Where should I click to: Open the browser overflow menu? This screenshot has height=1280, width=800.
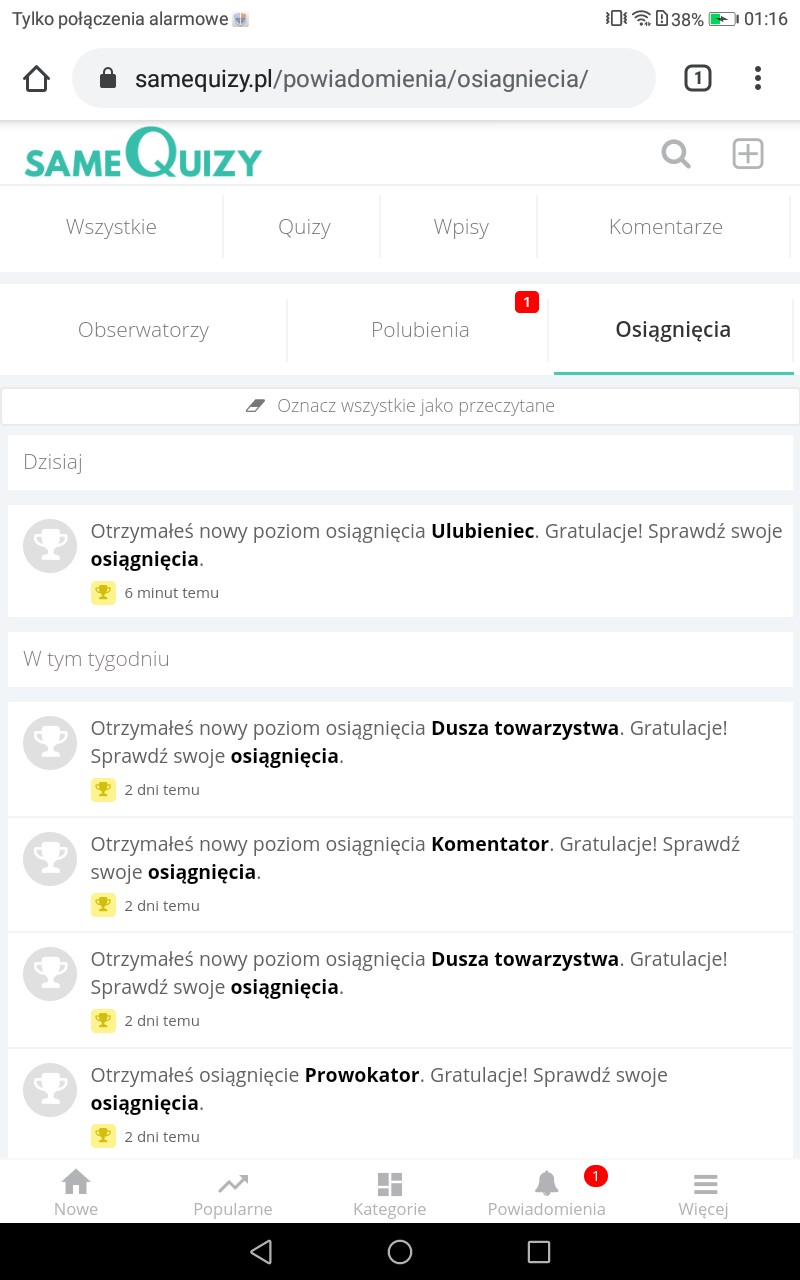tap(758, 78)
